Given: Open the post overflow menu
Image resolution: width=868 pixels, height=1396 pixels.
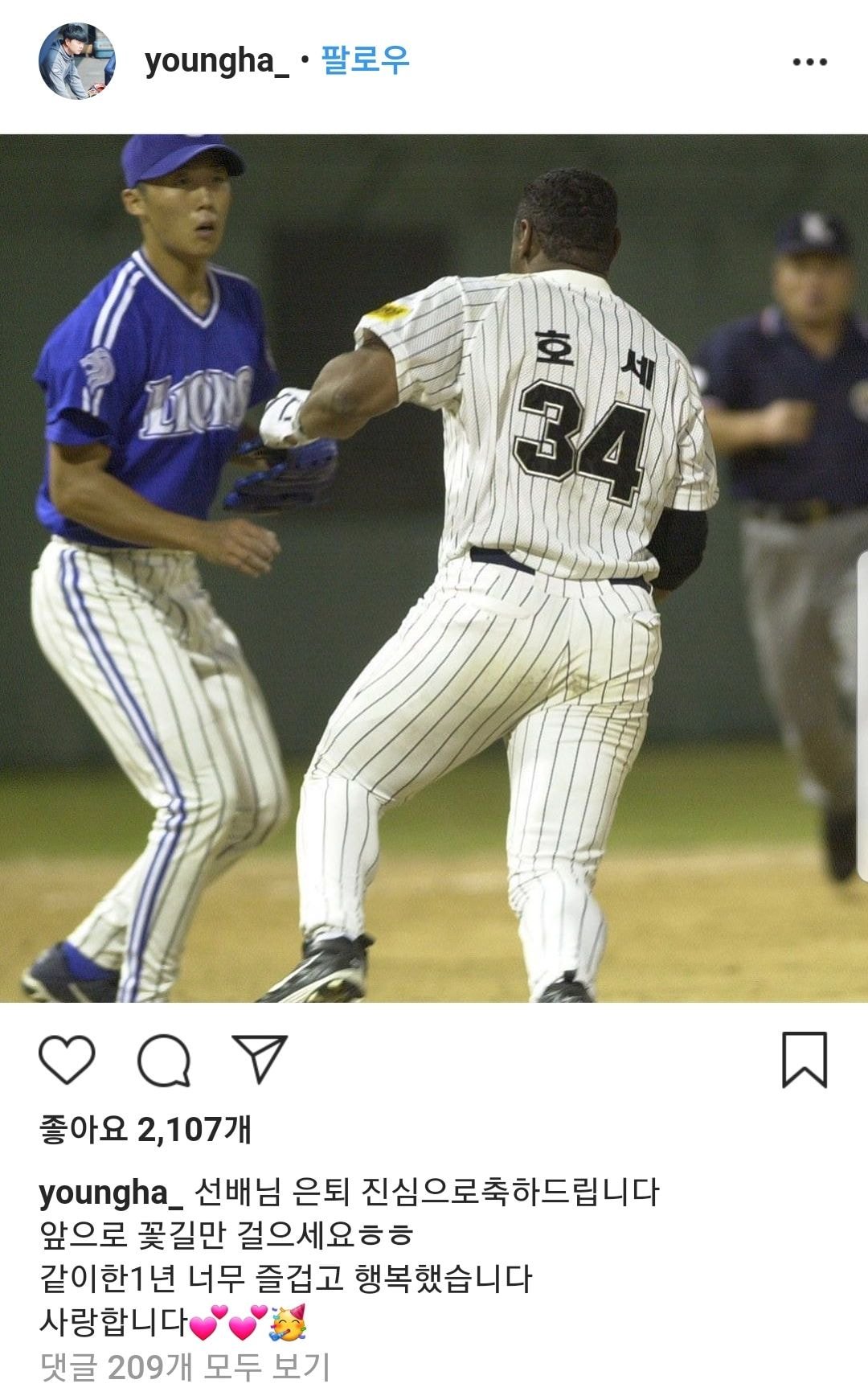Looking at the screenshot, I should point(809,62).
